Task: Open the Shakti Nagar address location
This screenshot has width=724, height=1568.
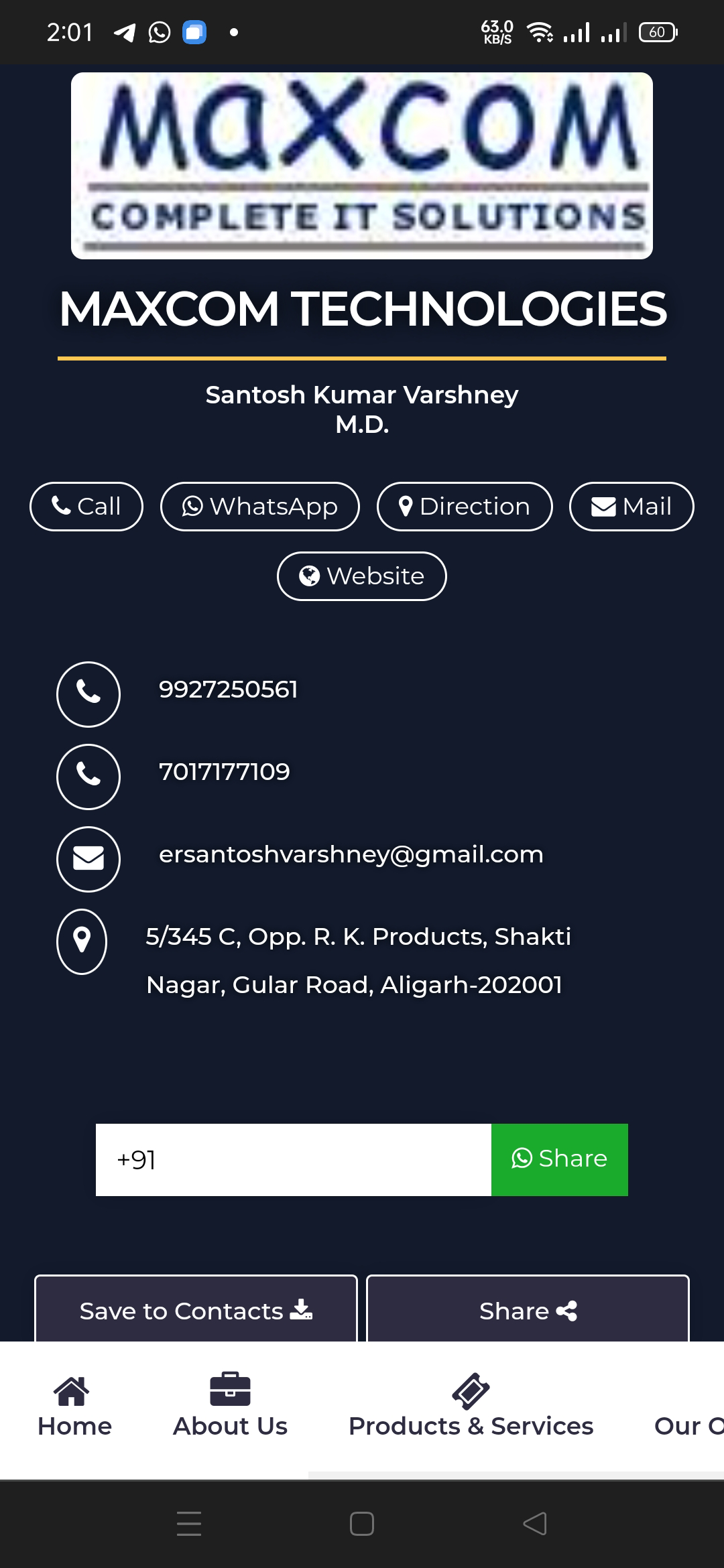Action: click(358, 960)
